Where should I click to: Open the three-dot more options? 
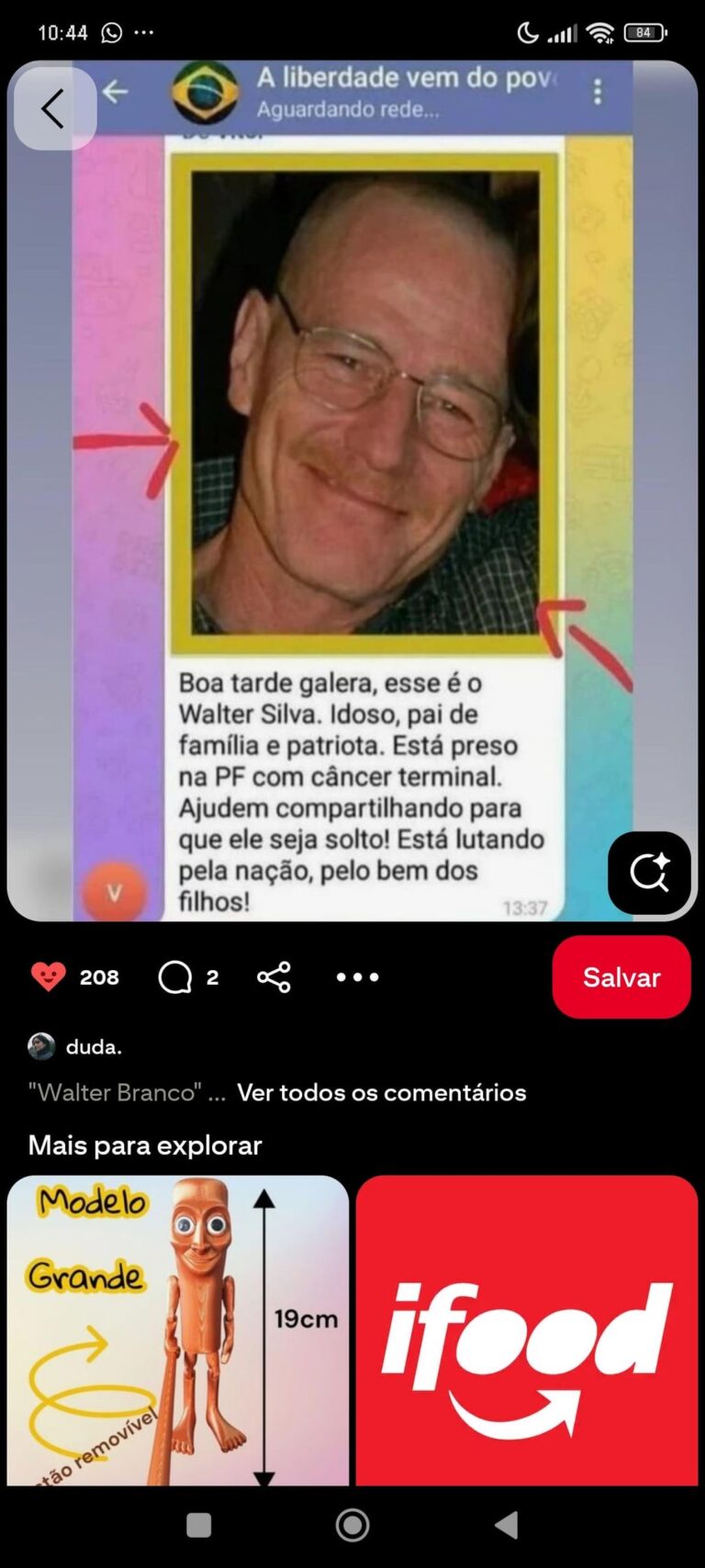pyautogui.click(x=357, y=976)
